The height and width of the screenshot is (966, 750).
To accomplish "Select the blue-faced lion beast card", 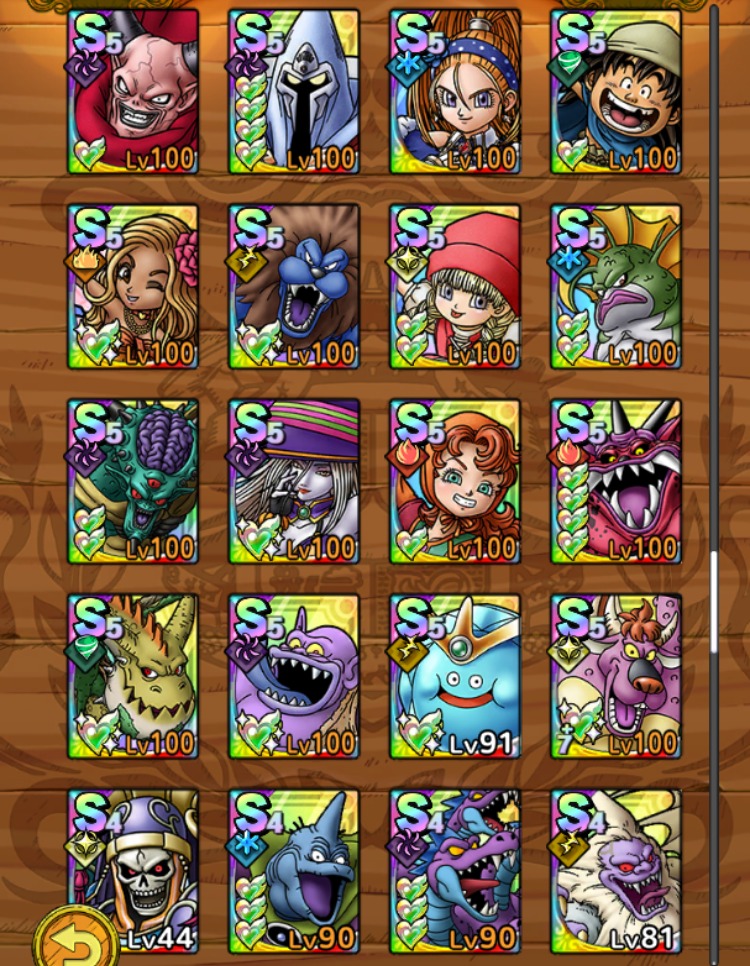I will point(294,286).
